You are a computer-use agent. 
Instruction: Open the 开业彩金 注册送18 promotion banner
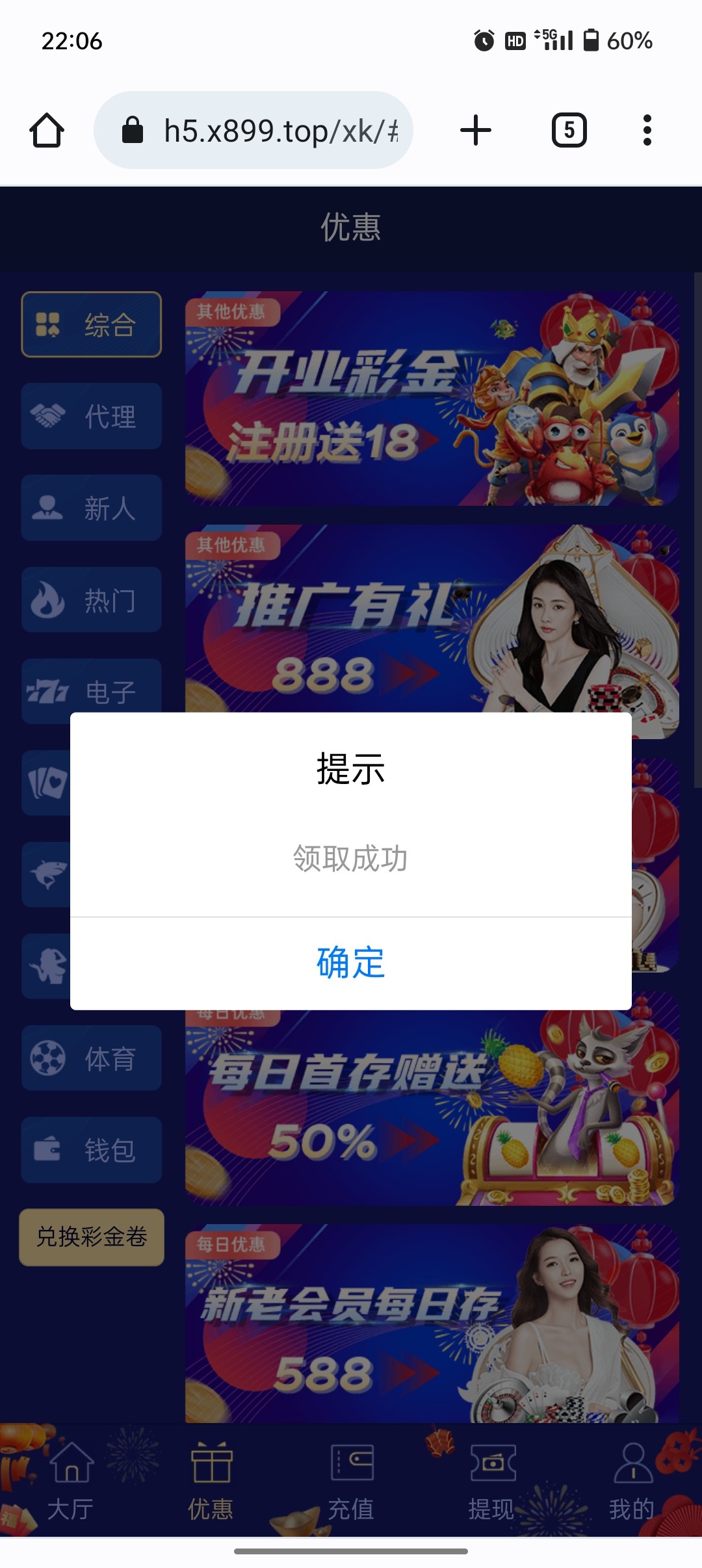432,399
